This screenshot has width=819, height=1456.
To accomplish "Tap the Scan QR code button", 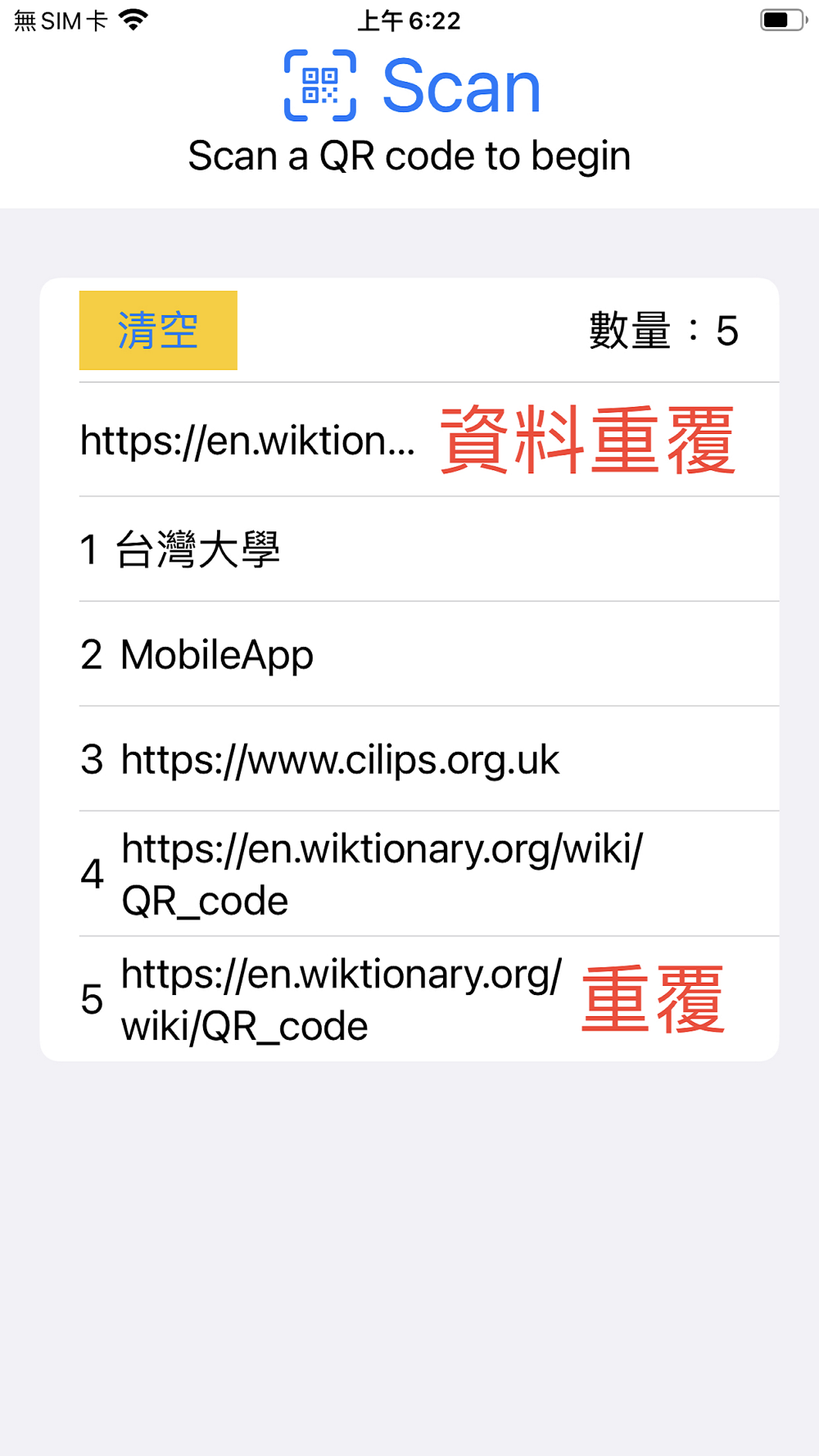I will tap(412, 86).
